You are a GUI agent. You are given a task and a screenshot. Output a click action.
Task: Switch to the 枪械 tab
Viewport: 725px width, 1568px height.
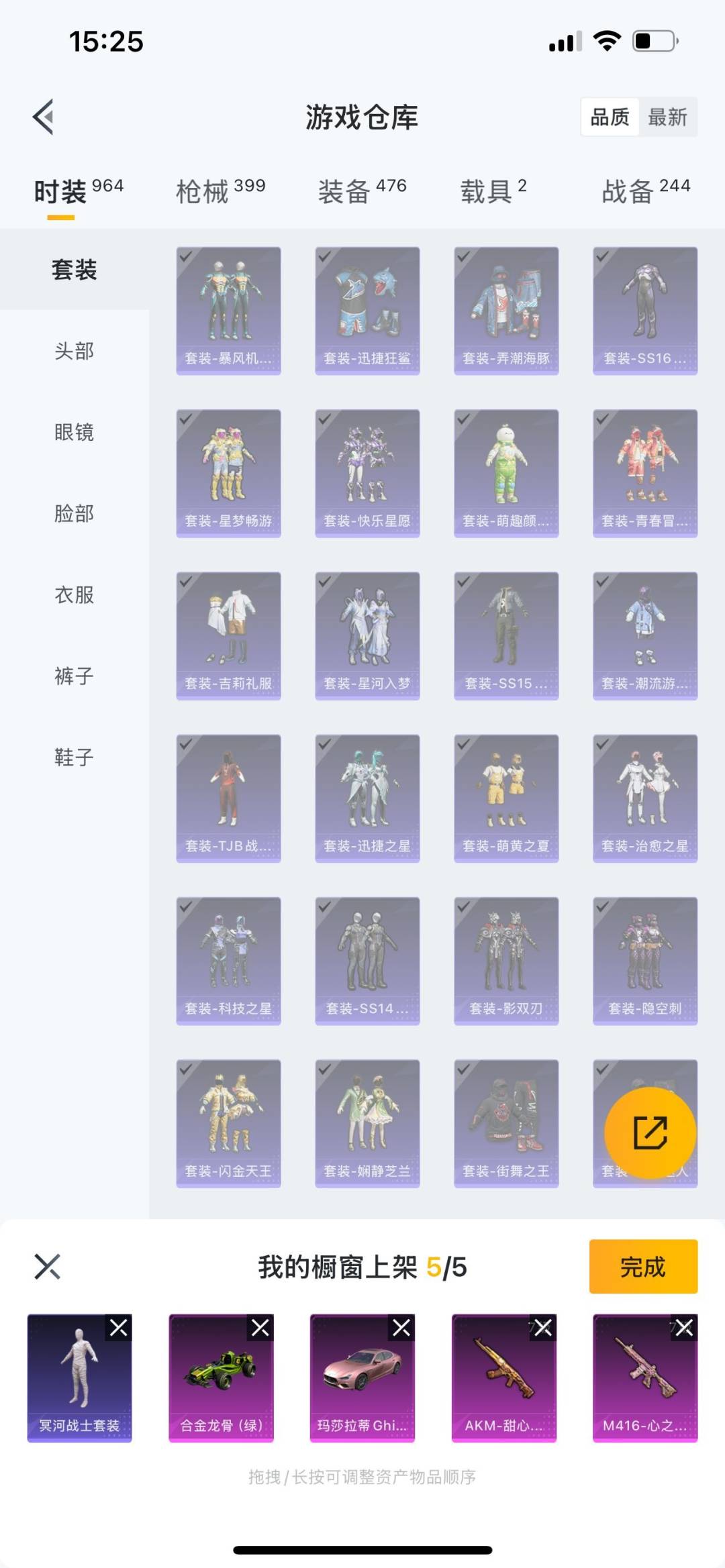tap(220, 191)
